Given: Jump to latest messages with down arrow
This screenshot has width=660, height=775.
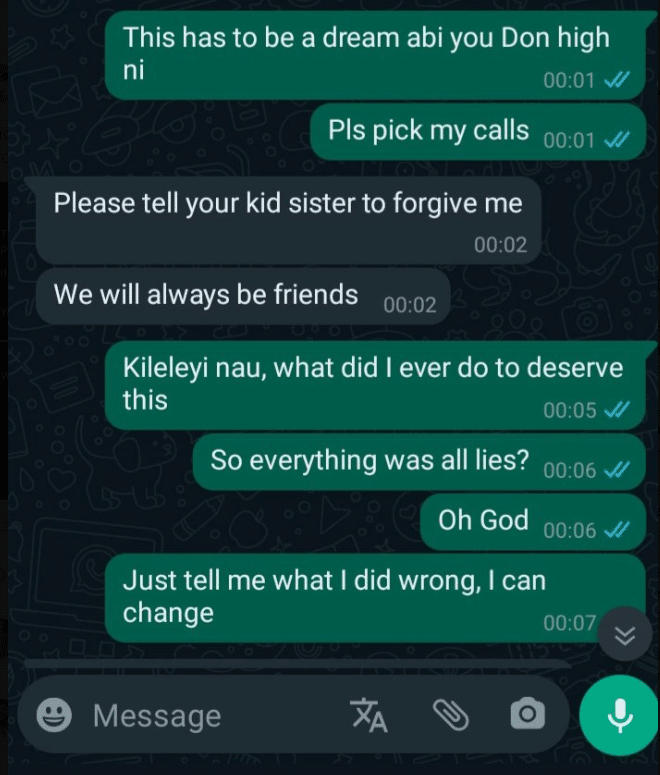Looking at the screenshot, I should [x=625, y=634].
